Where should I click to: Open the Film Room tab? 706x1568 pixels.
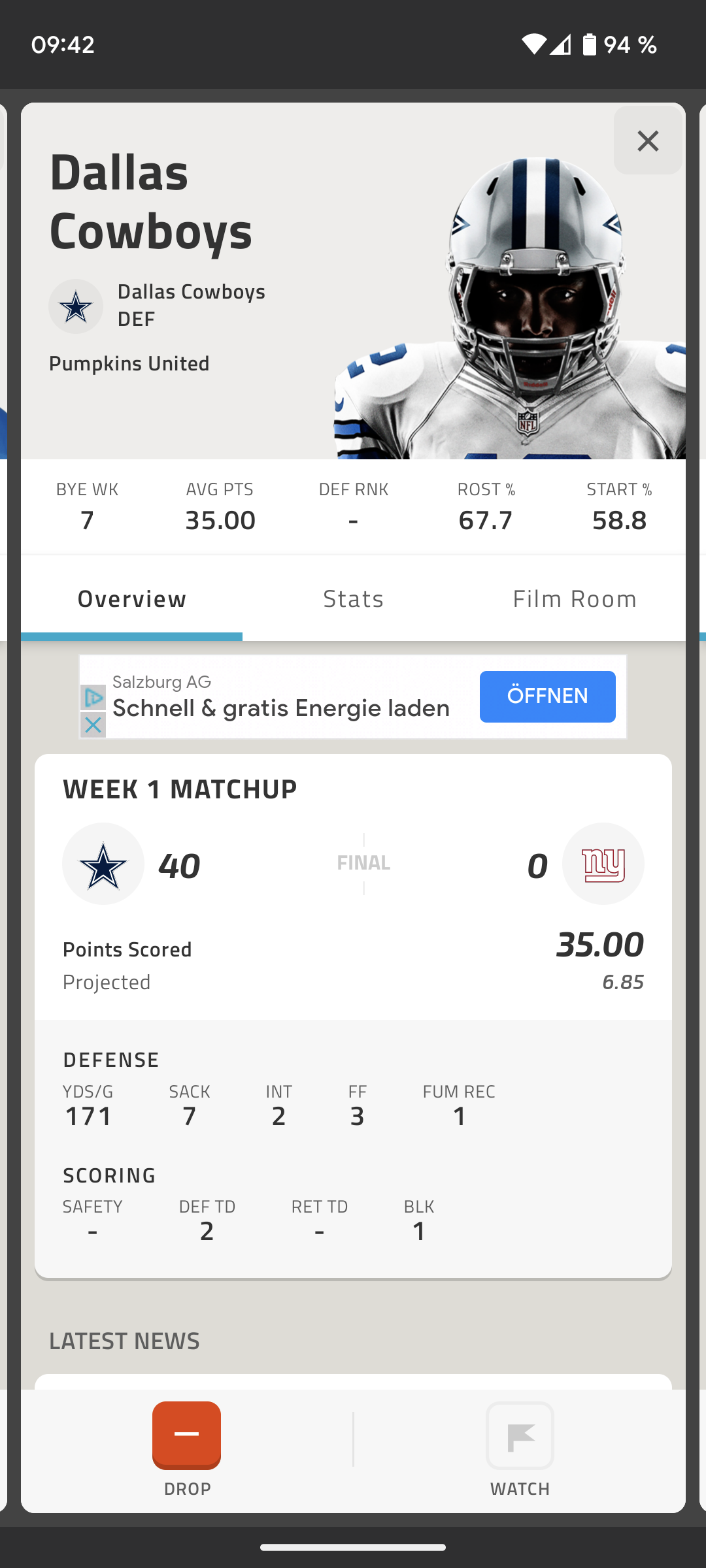pyautogui.click(x=574, y=599)
